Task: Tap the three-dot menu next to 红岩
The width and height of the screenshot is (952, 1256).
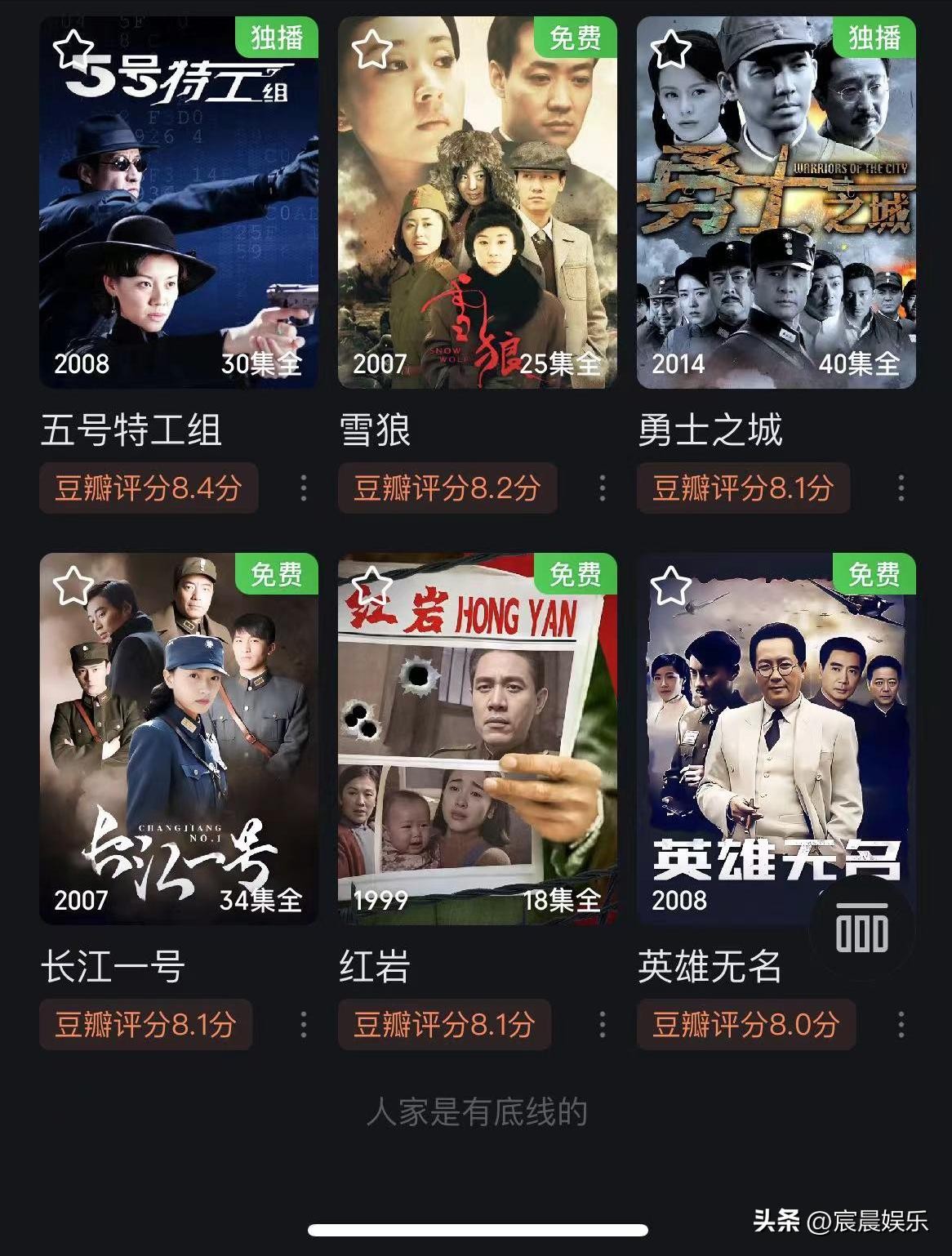Action: point(603,1025)
